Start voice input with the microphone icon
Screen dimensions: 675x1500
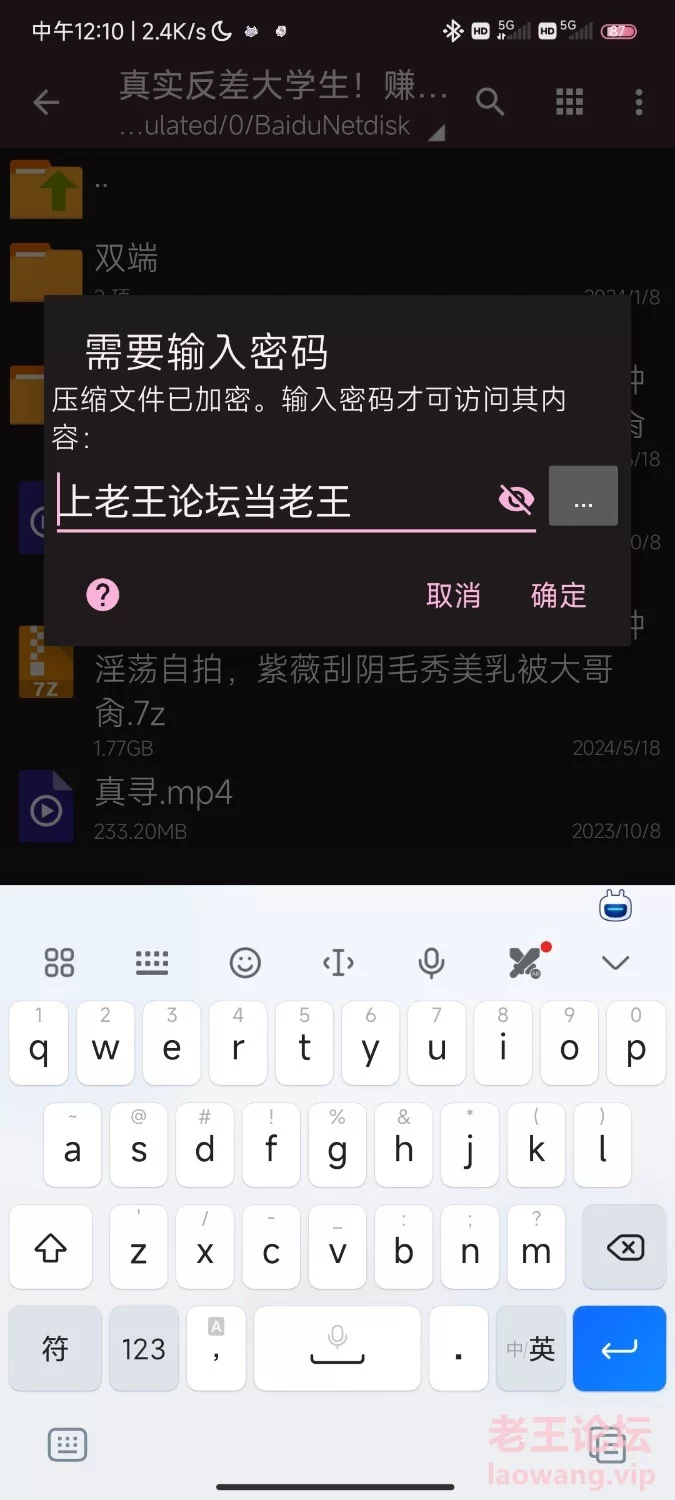[x=431, y=963]
